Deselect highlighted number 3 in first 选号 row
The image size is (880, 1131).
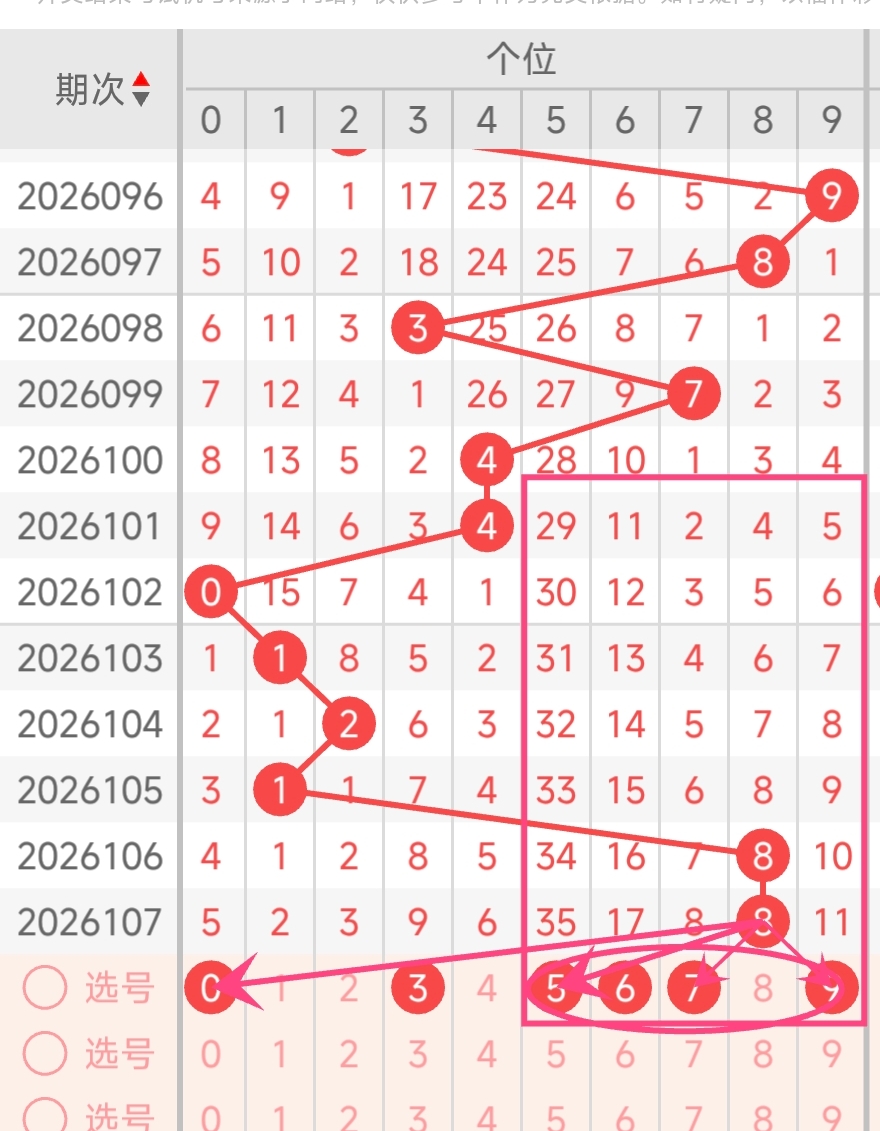click(x=418, y=988)
